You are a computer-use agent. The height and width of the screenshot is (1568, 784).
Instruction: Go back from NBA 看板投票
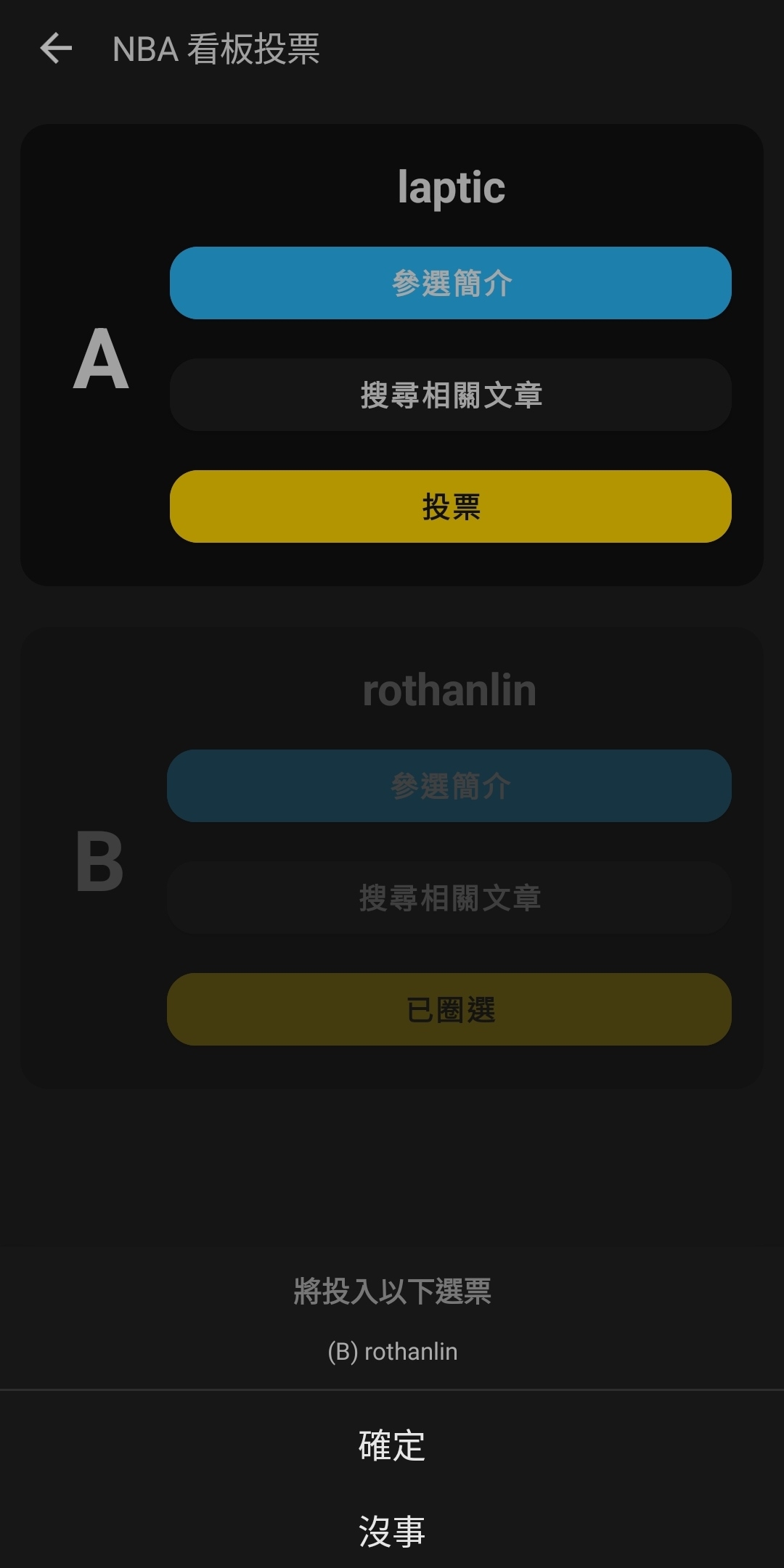click(56, 49)
